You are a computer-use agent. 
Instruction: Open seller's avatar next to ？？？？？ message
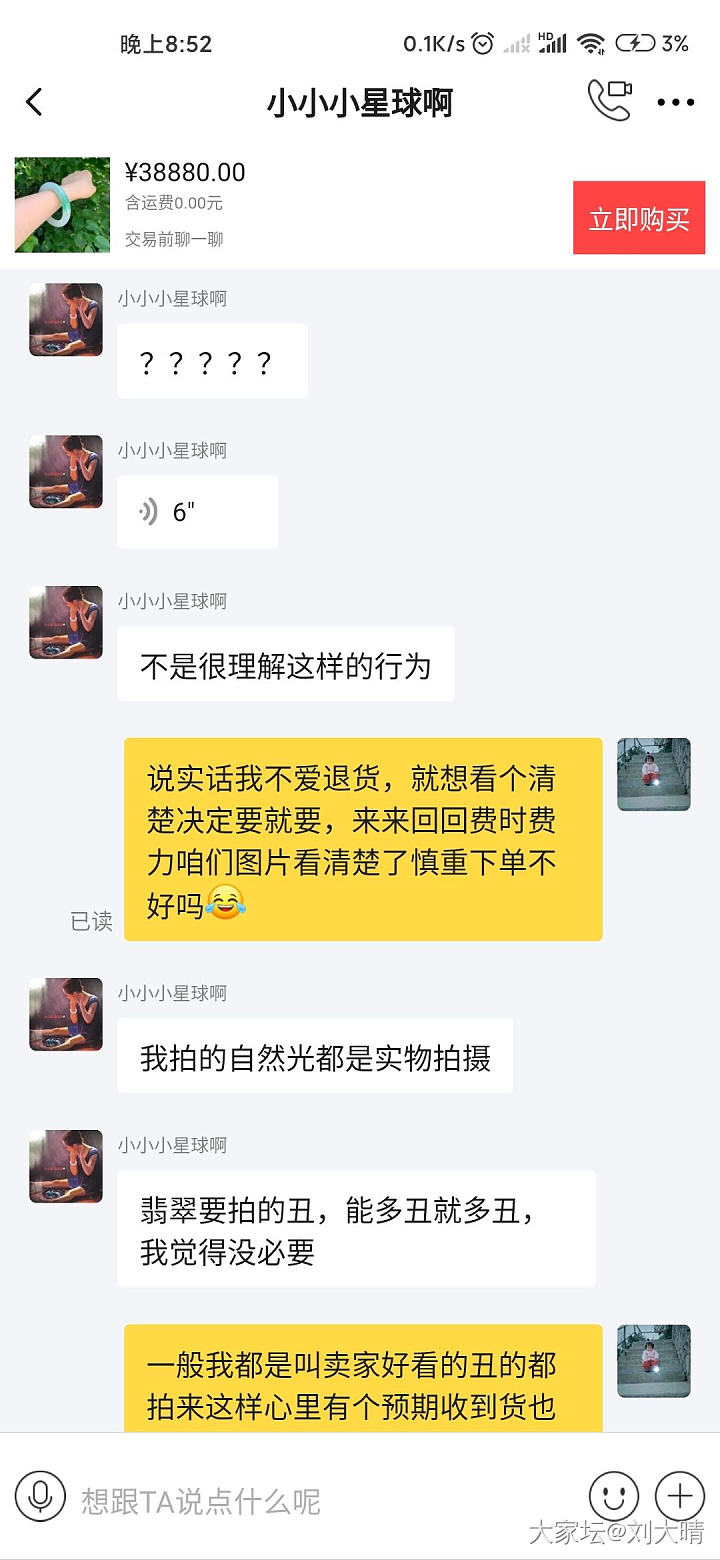pos(66,320)
